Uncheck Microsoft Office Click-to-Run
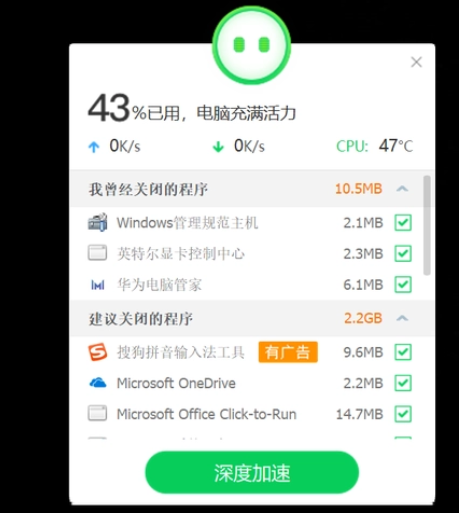Image resolution: width=459 pixels, height=513 pixels. (403, 414)
